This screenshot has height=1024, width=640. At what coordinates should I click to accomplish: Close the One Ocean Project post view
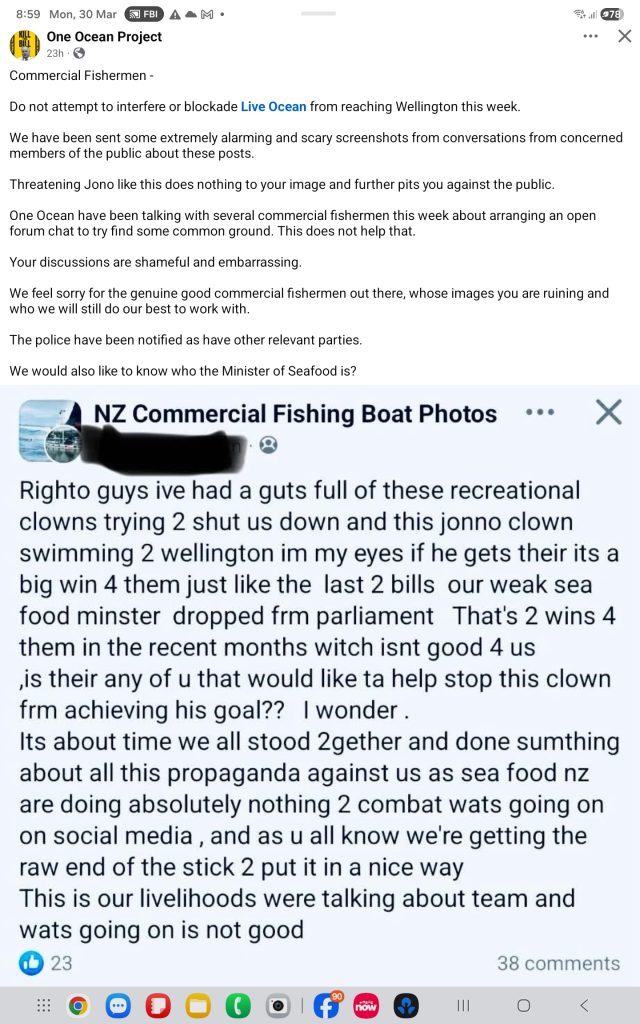(x=624, y=36)
